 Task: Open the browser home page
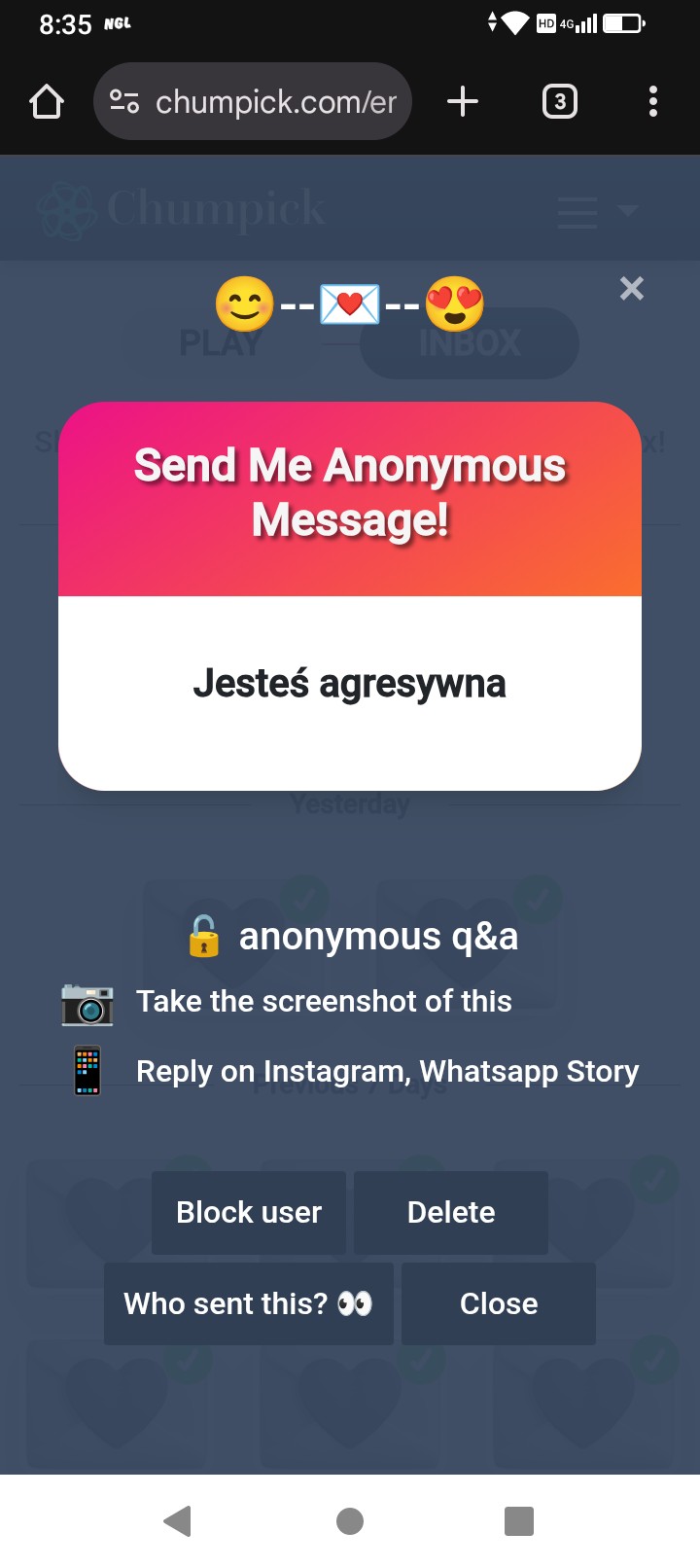(47, 101)
